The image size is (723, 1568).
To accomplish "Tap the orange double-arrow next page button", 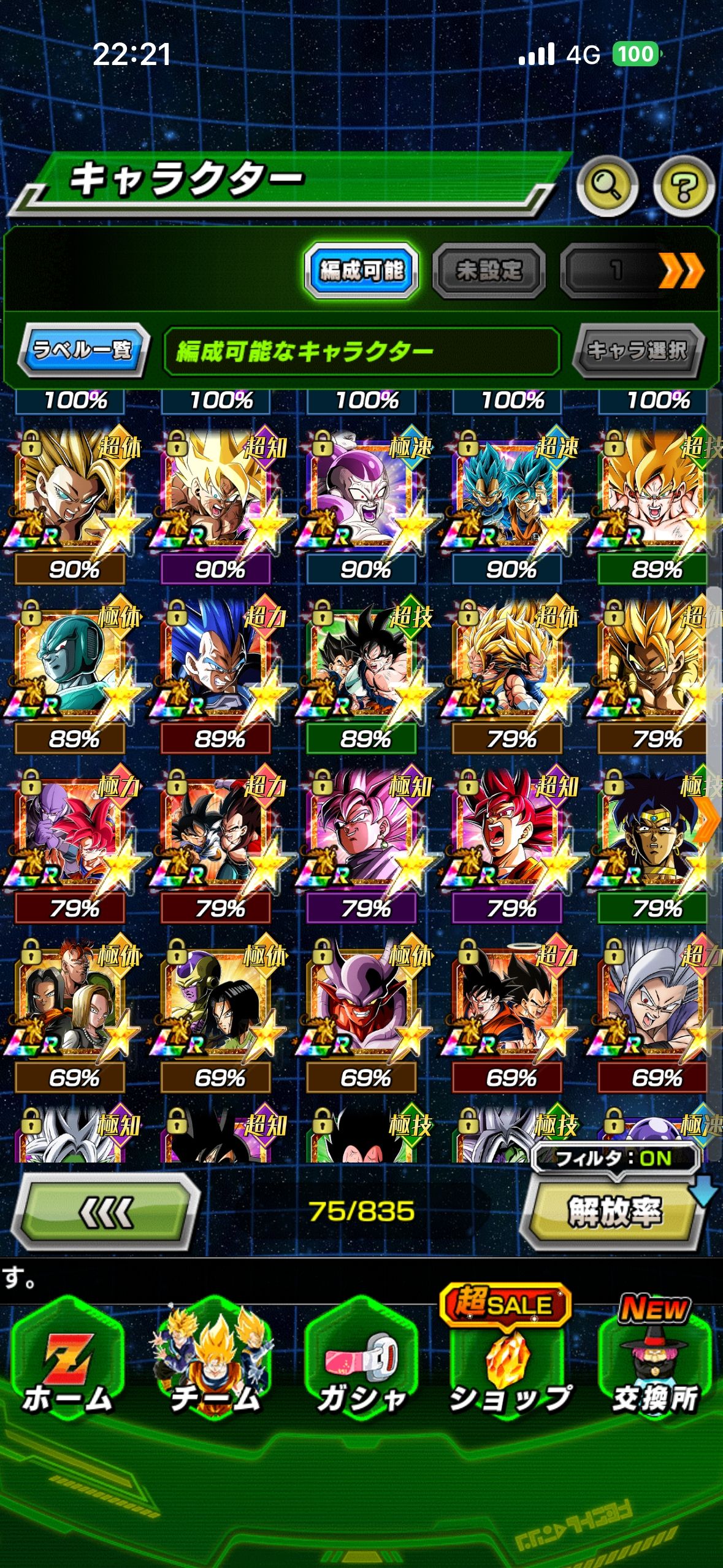I will pos(681,270).
